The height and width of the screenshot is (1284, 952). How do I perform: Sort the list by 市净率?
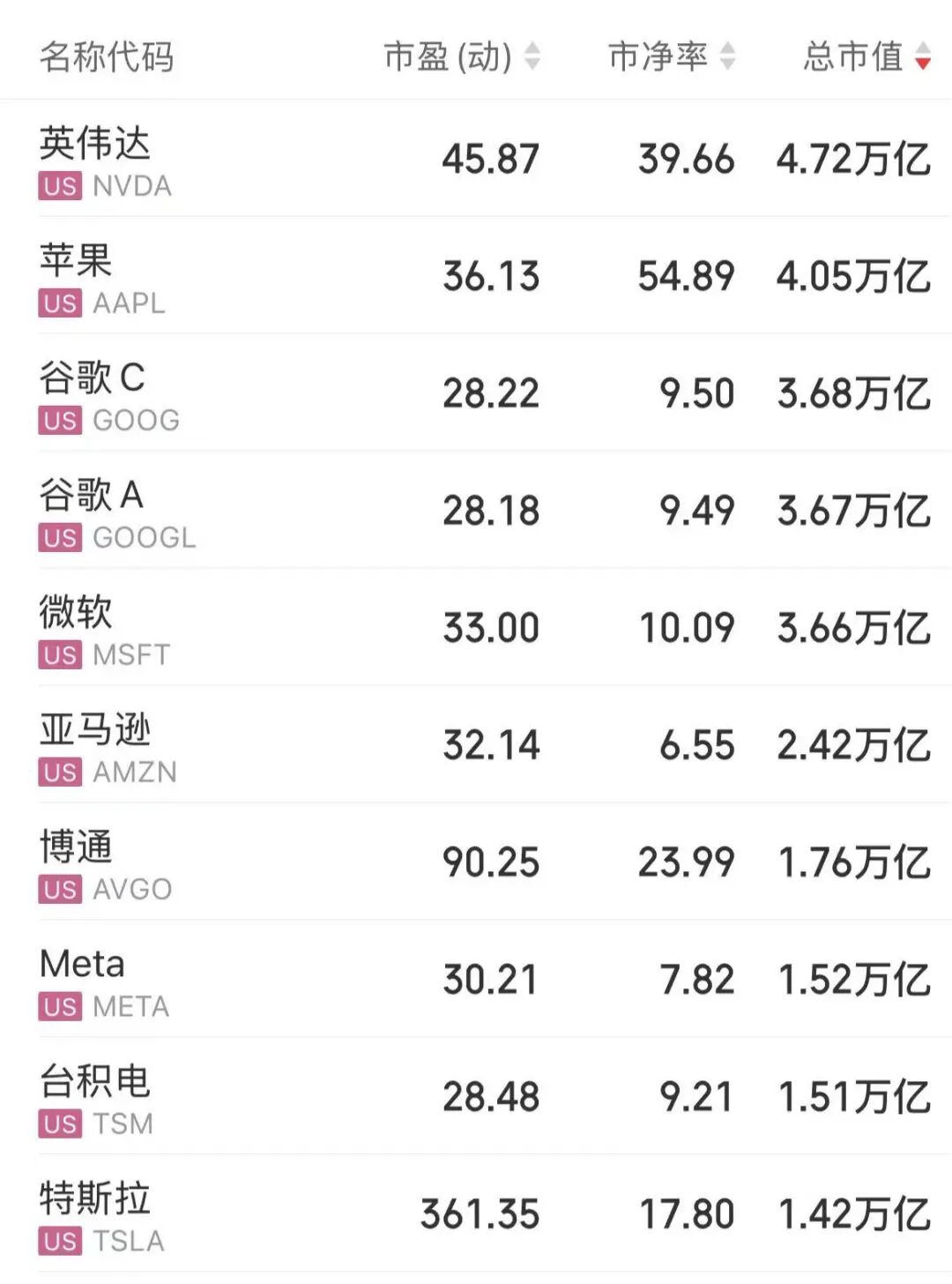coord(671,57)
